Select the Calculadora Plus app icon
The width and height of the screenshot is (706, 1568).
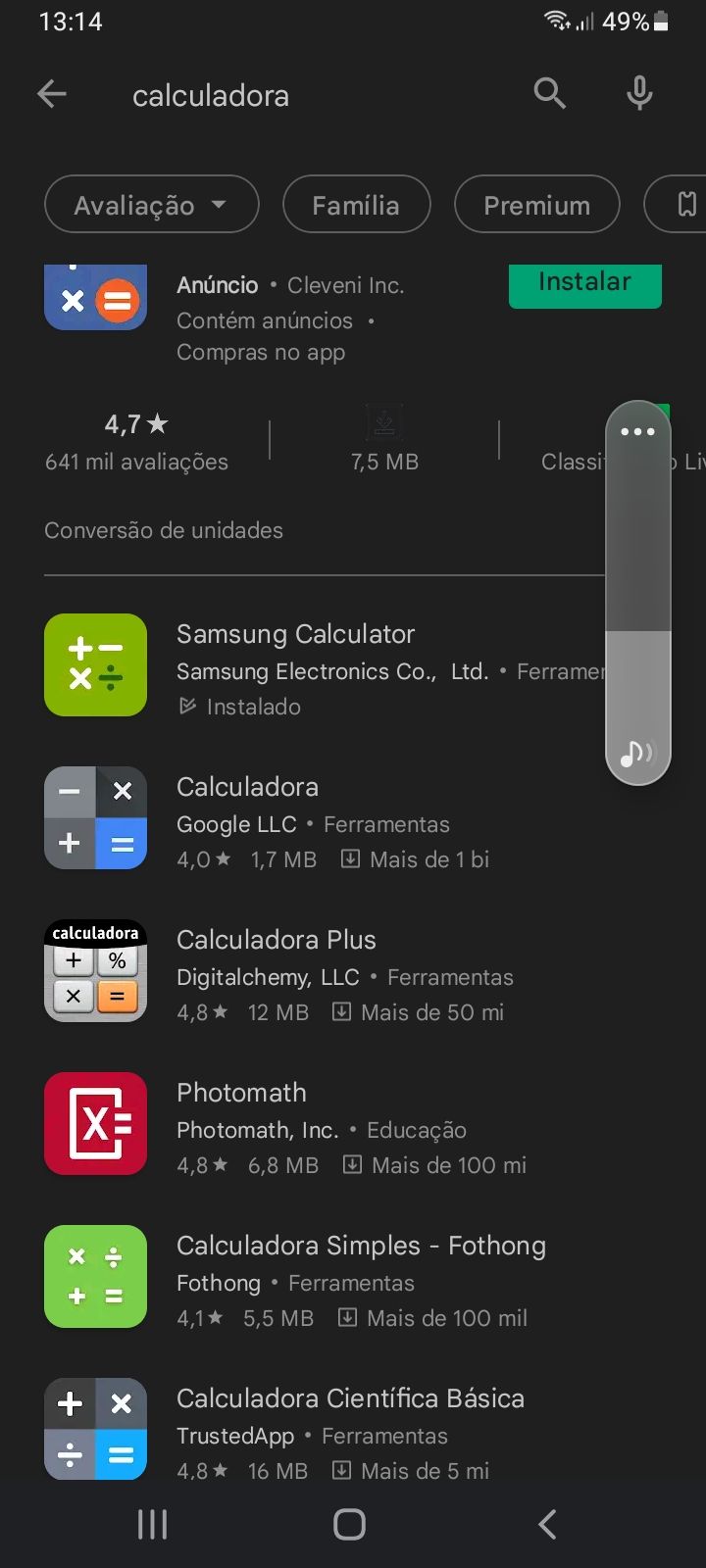point(95,970)
